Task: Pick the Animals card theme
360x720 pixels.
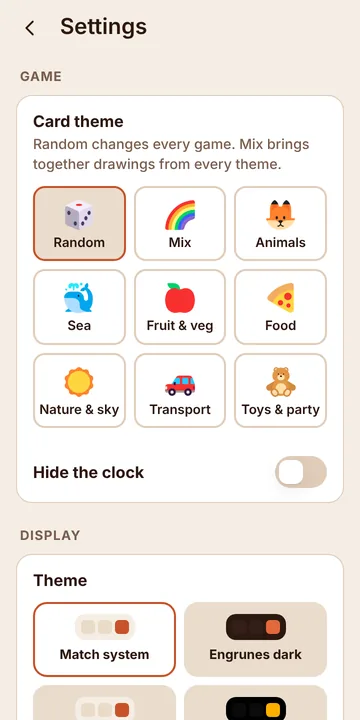Action: pos(281,223)
